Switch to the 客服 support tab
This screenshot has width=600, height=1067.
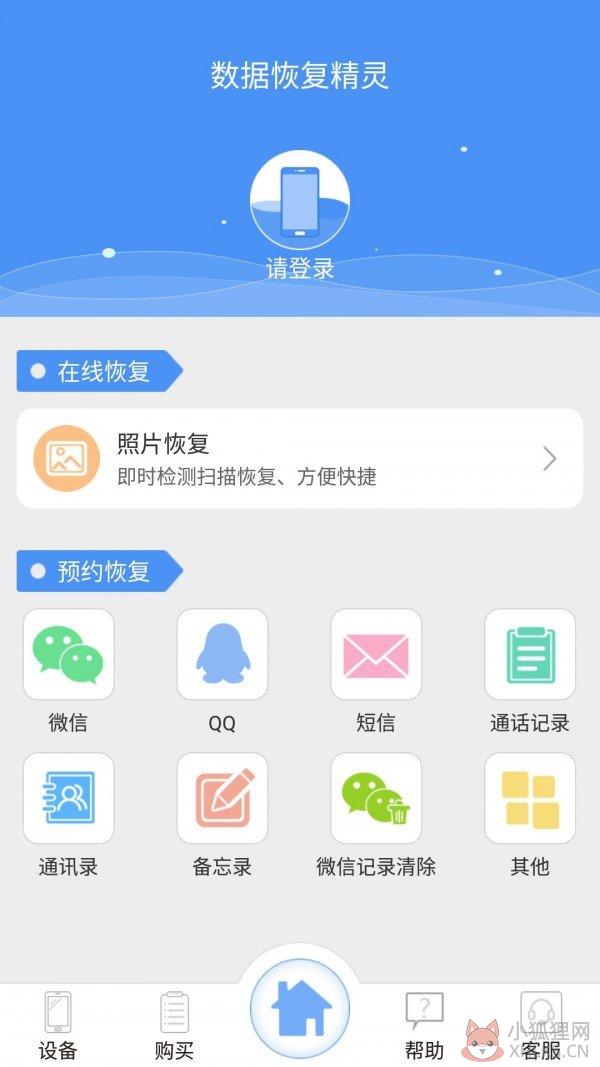click(x=541, y=1025)
